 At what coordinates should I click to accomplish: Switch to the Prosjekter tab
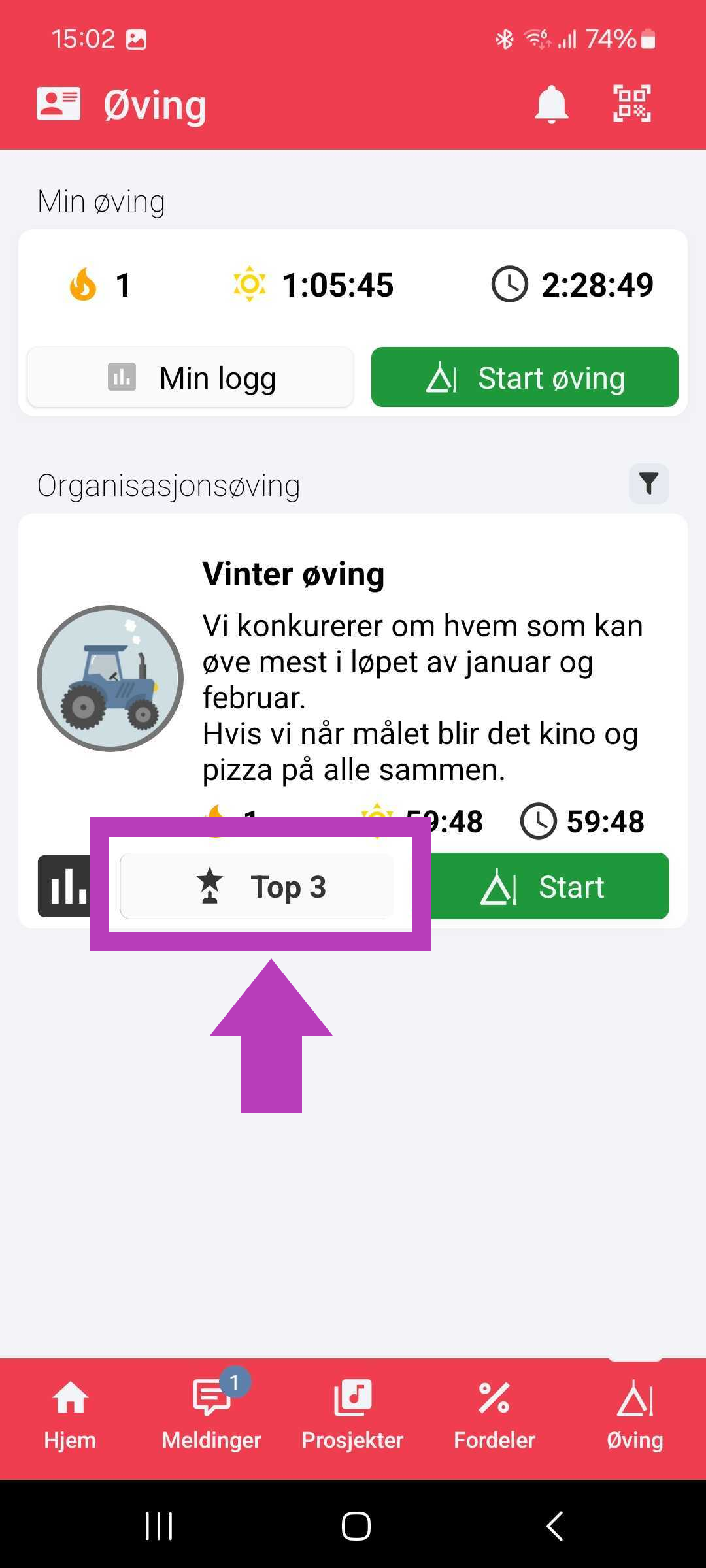tap(352, 1414)
